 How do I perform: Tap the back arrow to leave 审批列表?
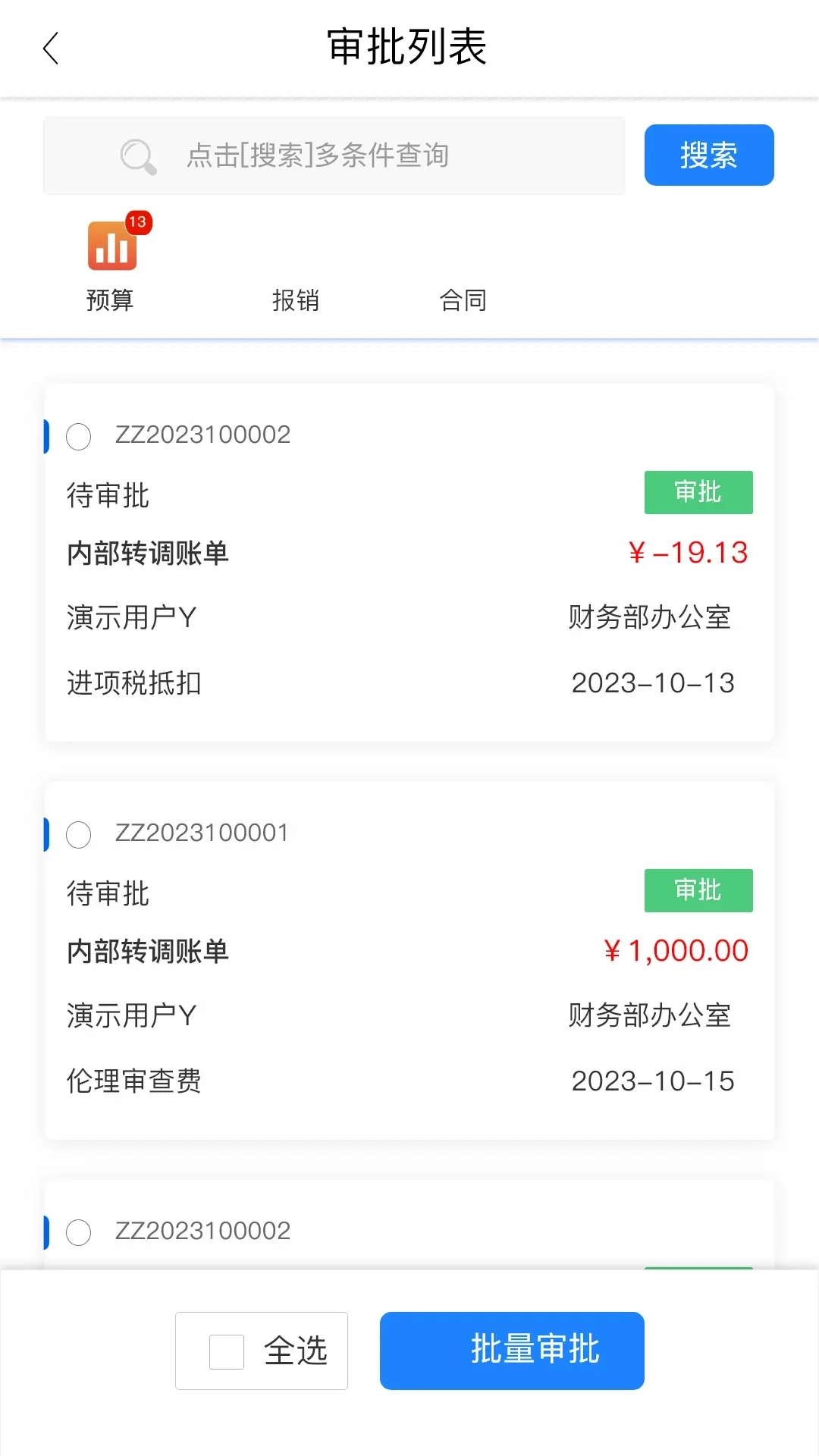[50, 48]
